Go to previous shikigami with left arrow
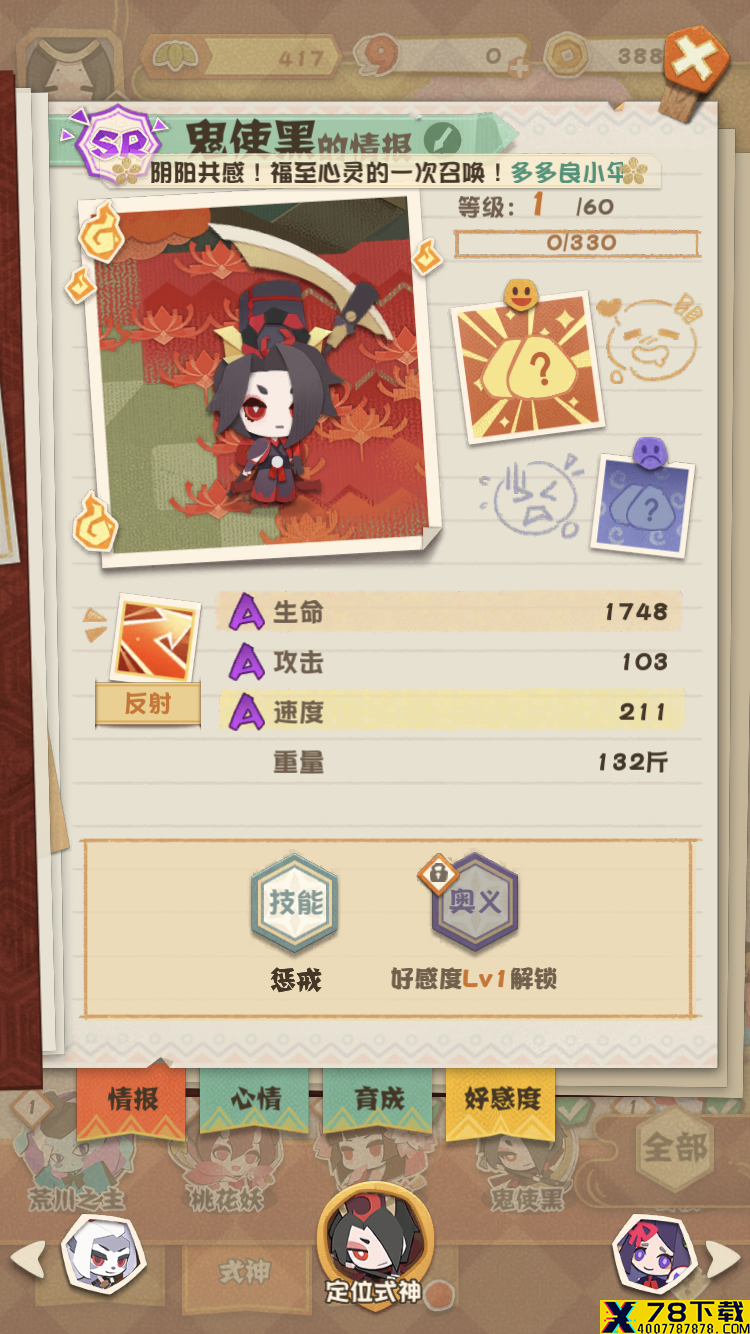 [27, 1258]
